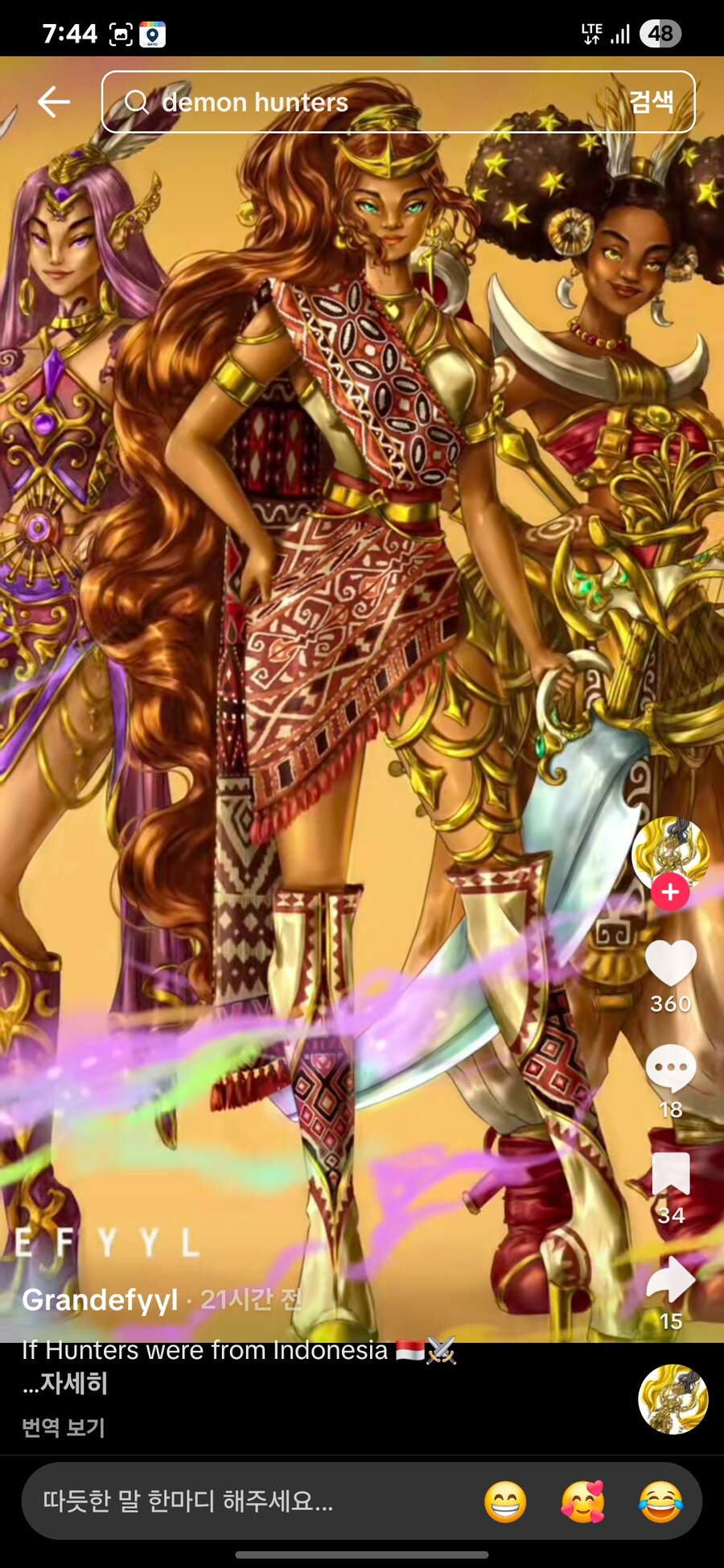Open the comments bubble
The image size is (724, 1568).
pos(670,1069)
